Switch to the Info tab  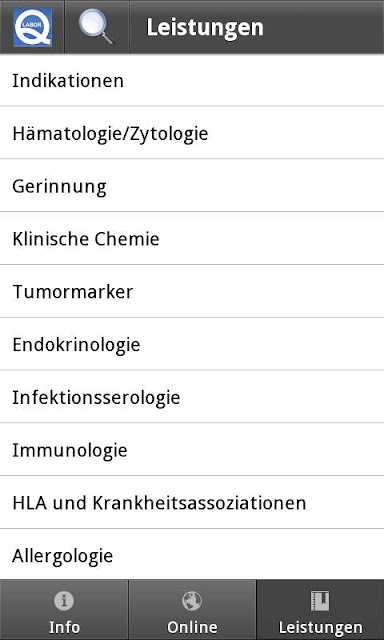(x=64, y=610)
